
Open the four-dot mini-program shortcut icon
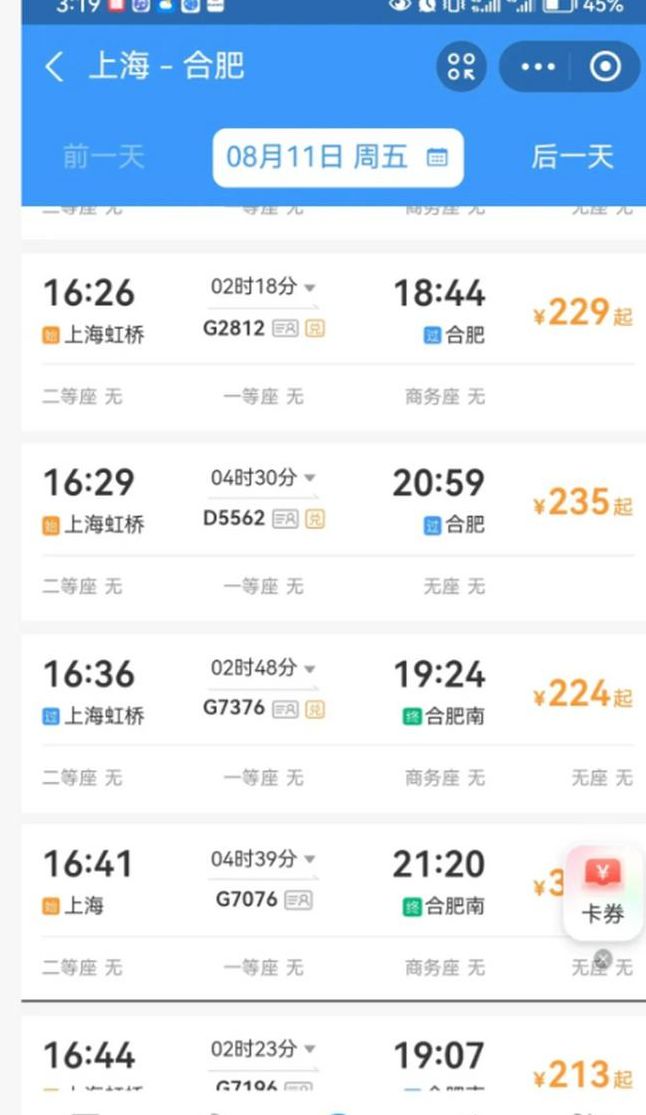(x=461, y=67)
